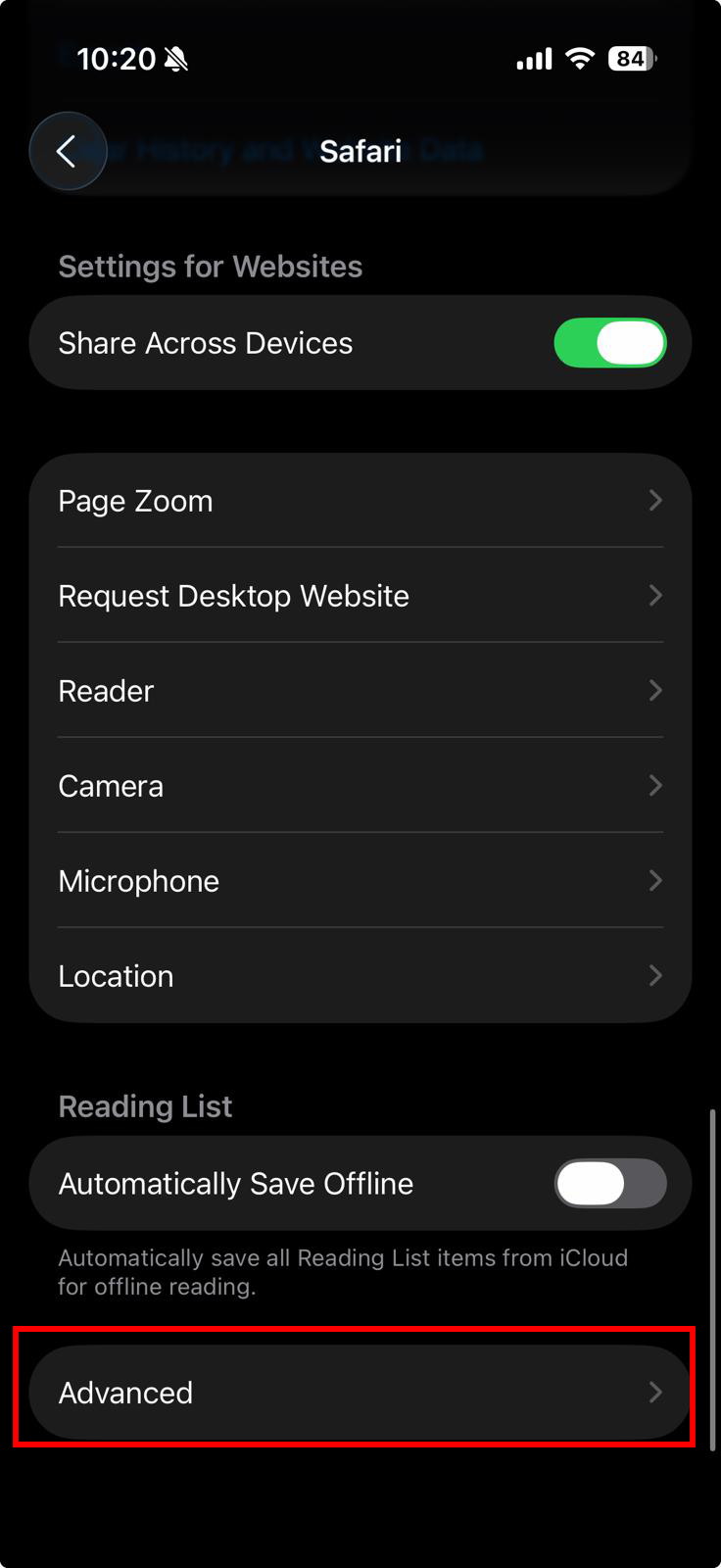Go back to the previous settings page
This screenshot has width=721, height=1568.
coord(68,151)
